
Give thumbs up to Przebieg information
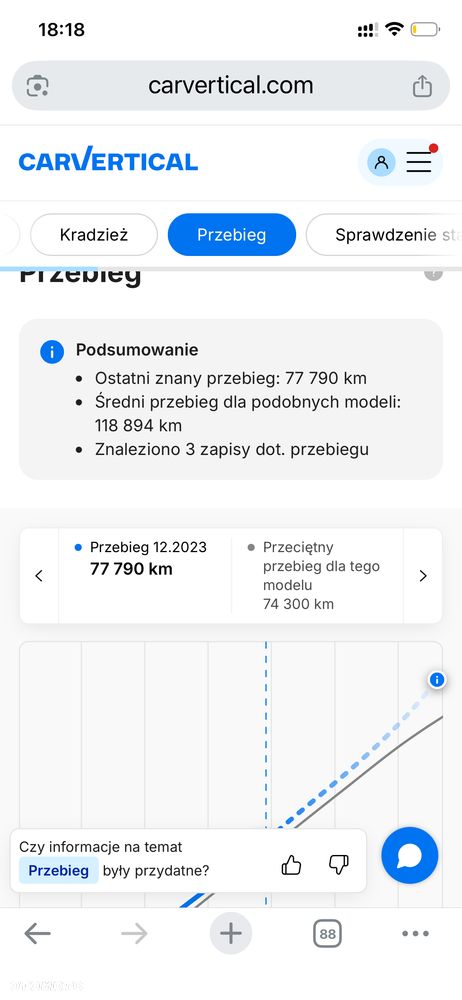291,865
